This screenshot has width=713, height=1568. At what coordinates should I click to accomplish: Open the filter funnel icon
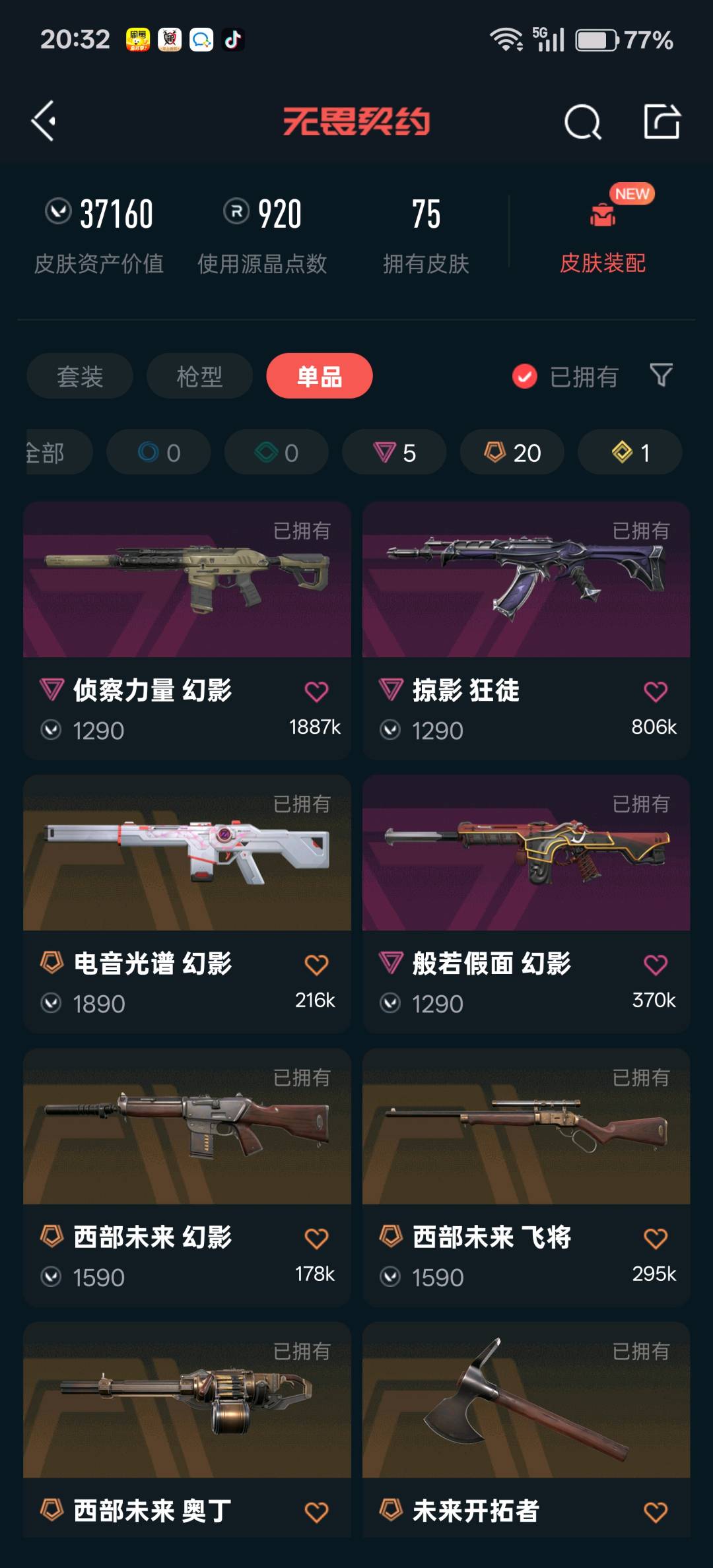click(661, 375)
